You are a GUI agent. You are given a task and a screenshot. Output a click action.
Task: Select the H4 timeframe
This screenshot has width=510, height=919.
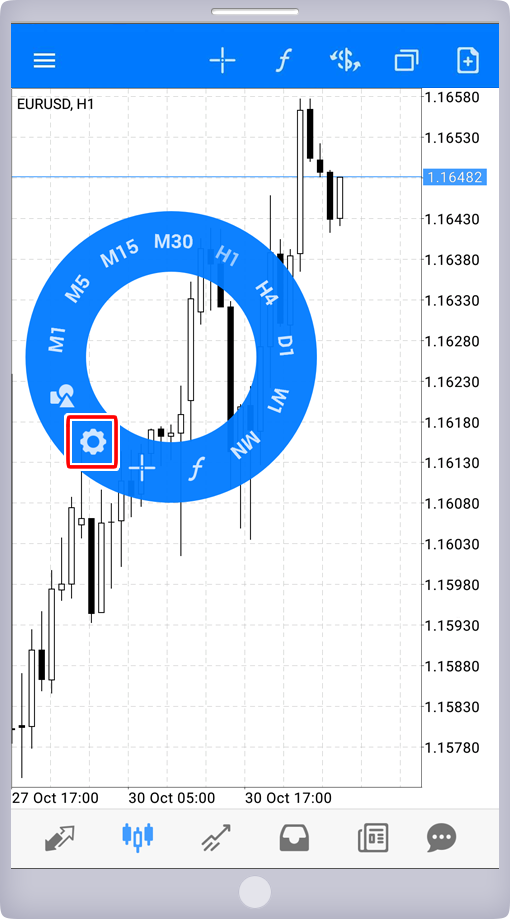(x=266, y=292)
